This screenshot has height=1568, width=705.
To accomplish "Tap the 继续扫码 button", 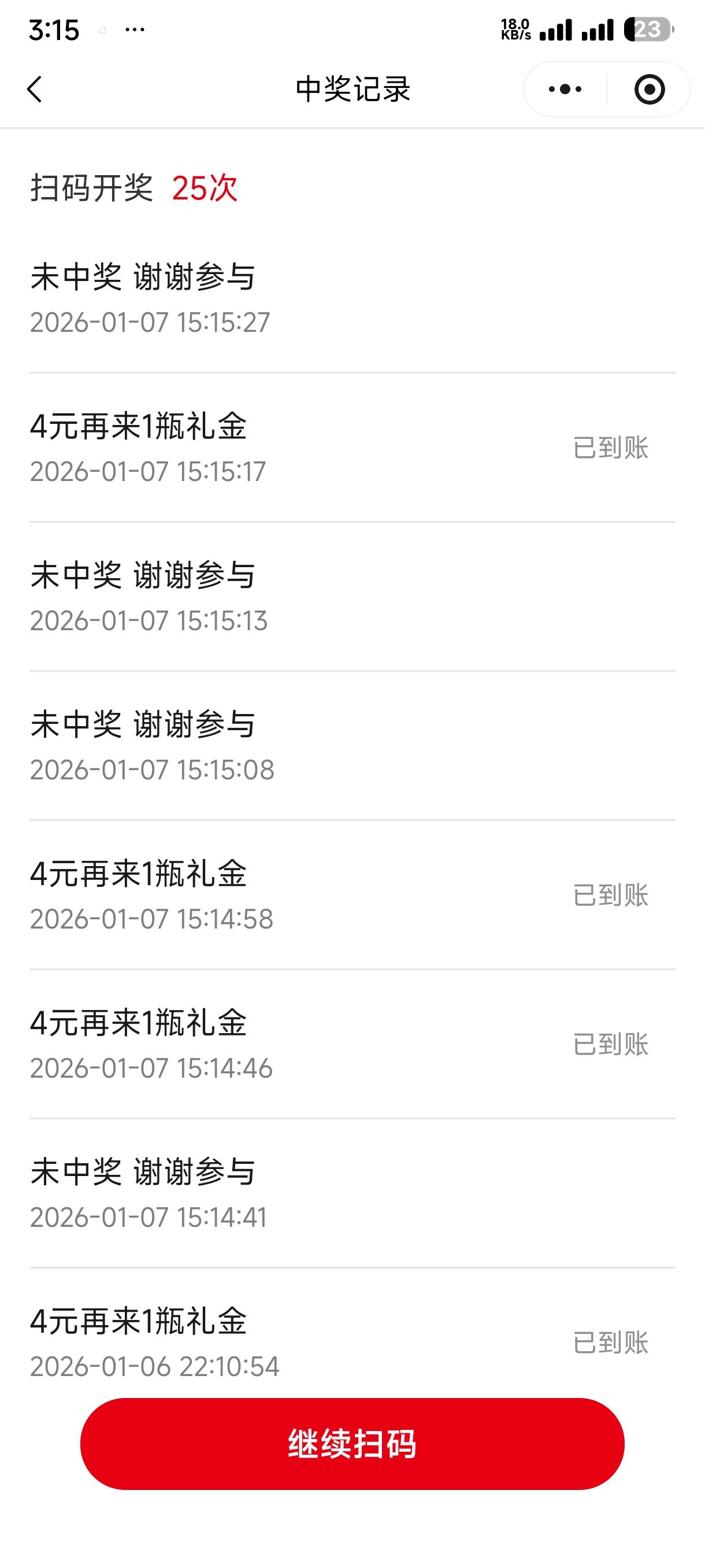I will tap(352, 1443).
